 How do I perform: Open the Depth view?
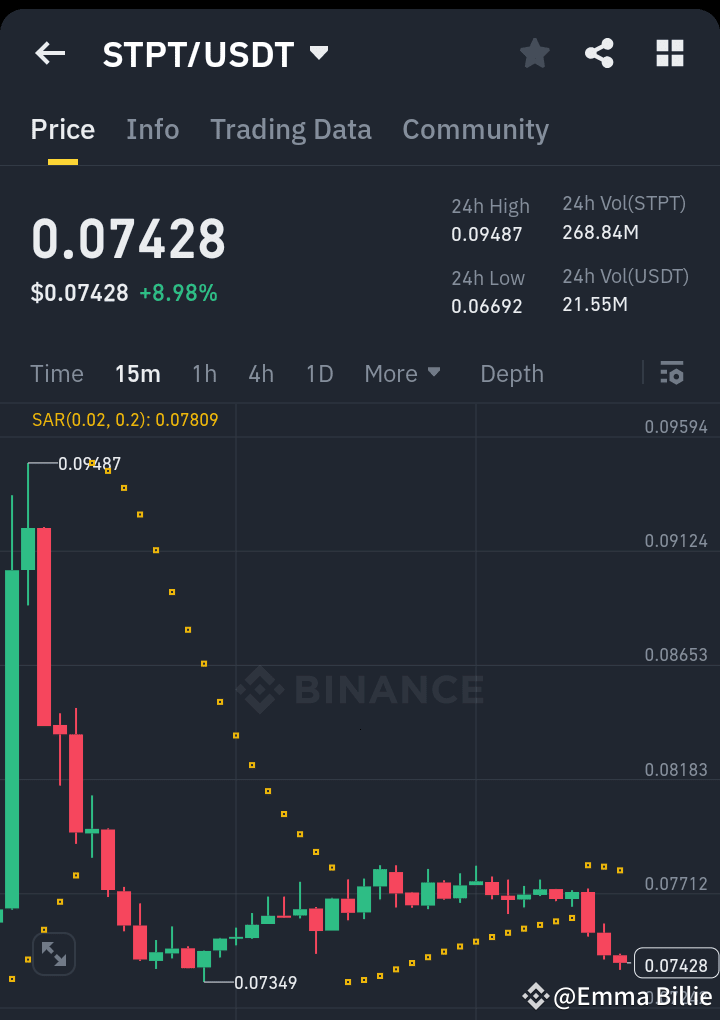coord(511,373)
